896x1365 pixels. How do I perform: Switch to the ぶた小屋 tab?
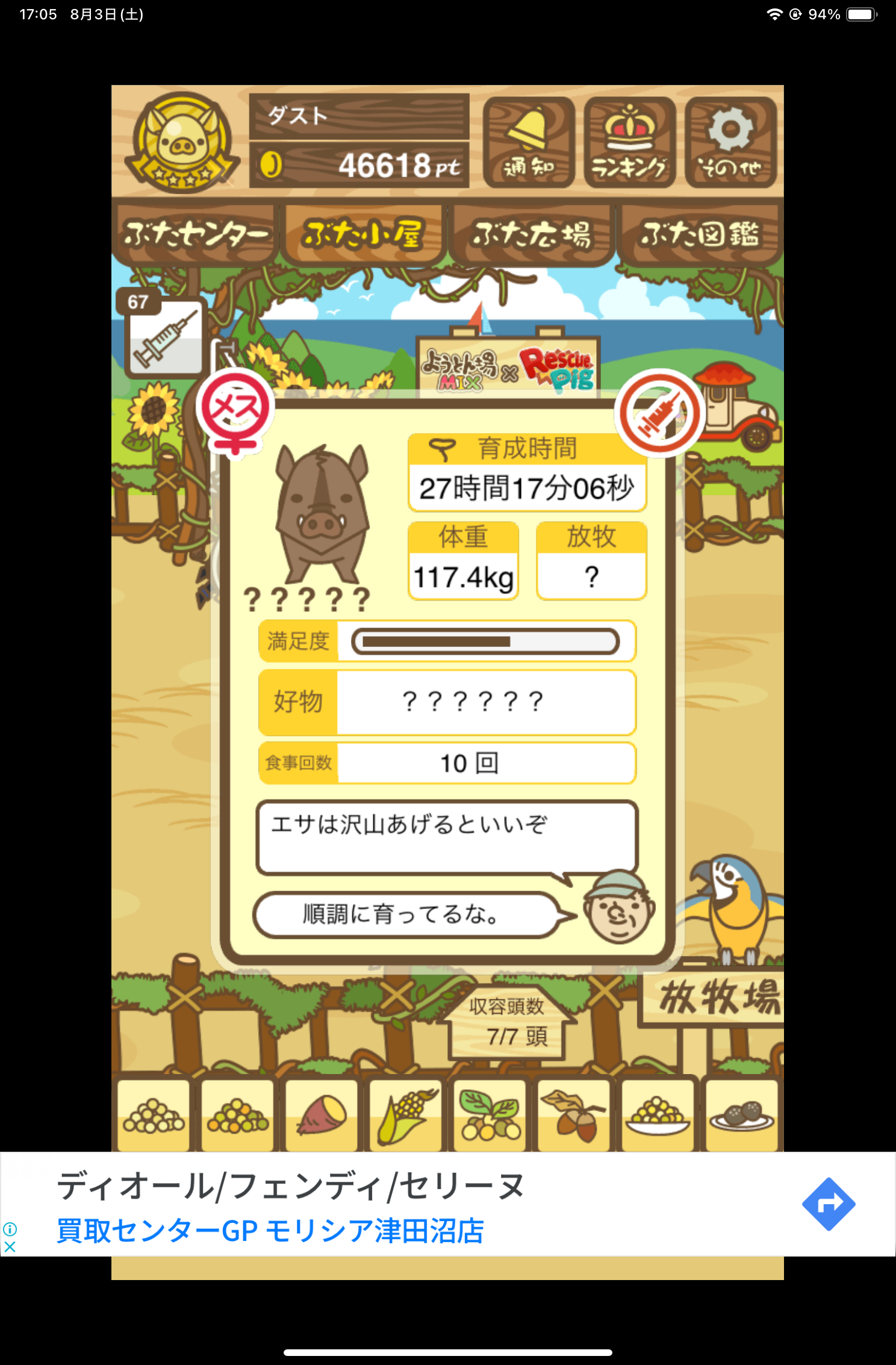pyautogui.click(x=363, y=234)
